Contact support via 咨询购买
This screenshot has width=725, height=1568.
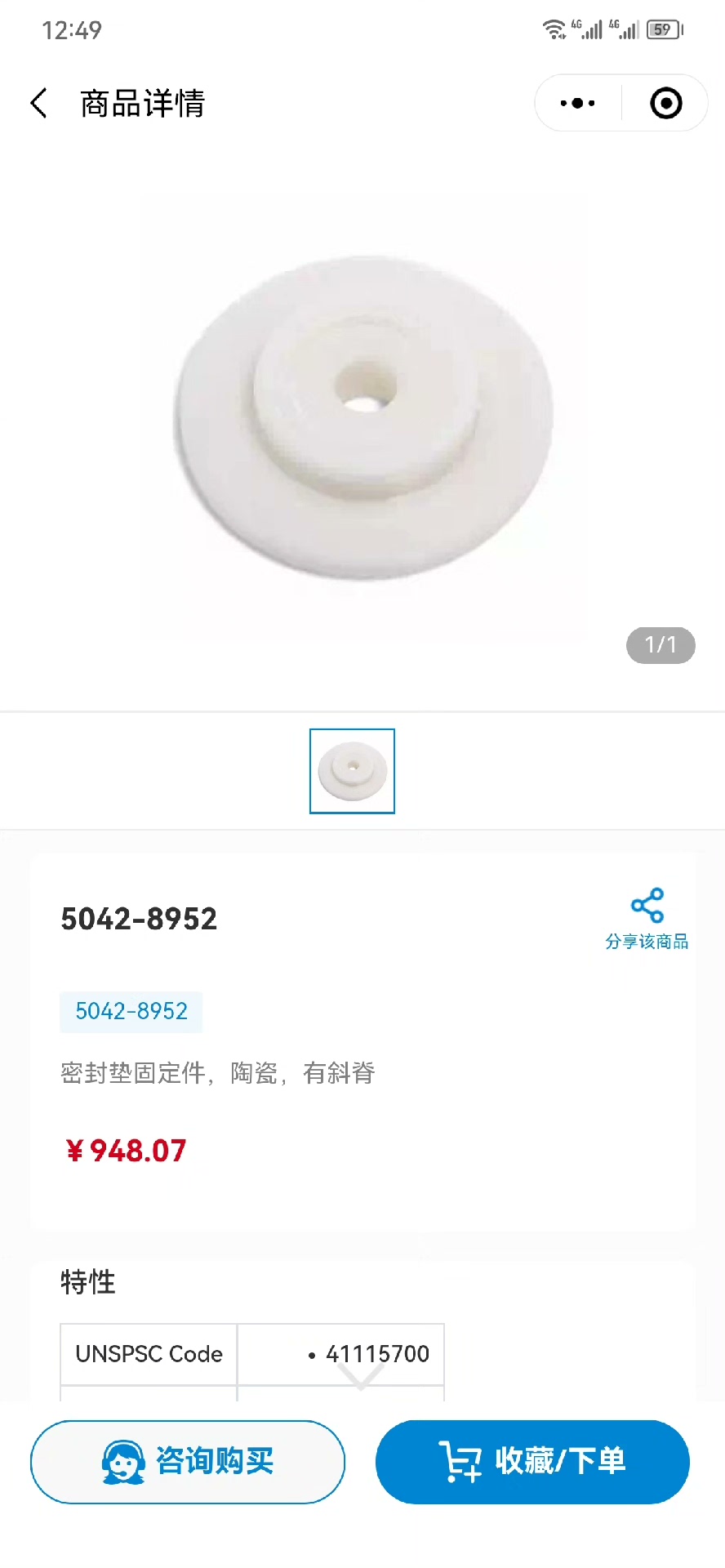188,1462
